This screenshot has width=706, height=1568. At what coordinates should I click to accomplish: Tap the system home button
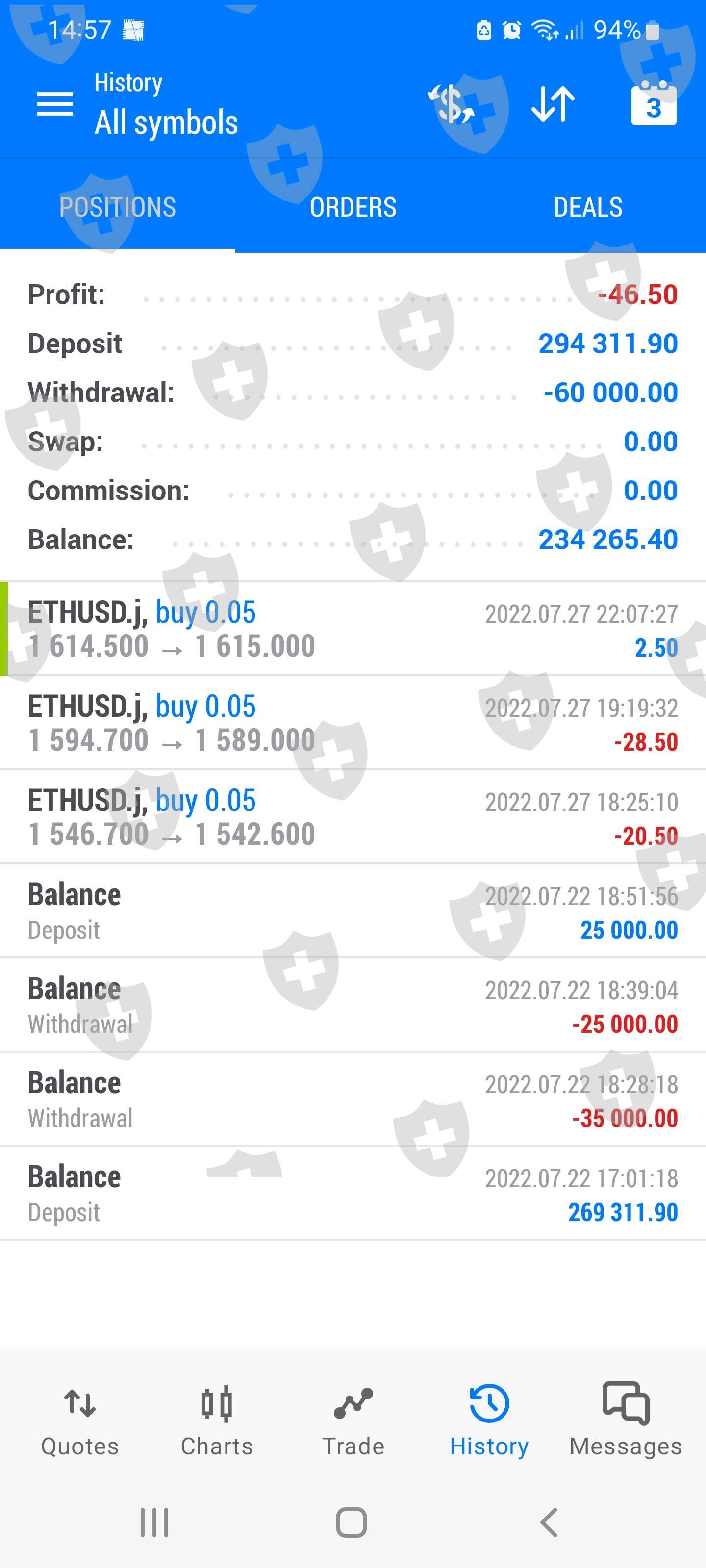[352, 1522]
